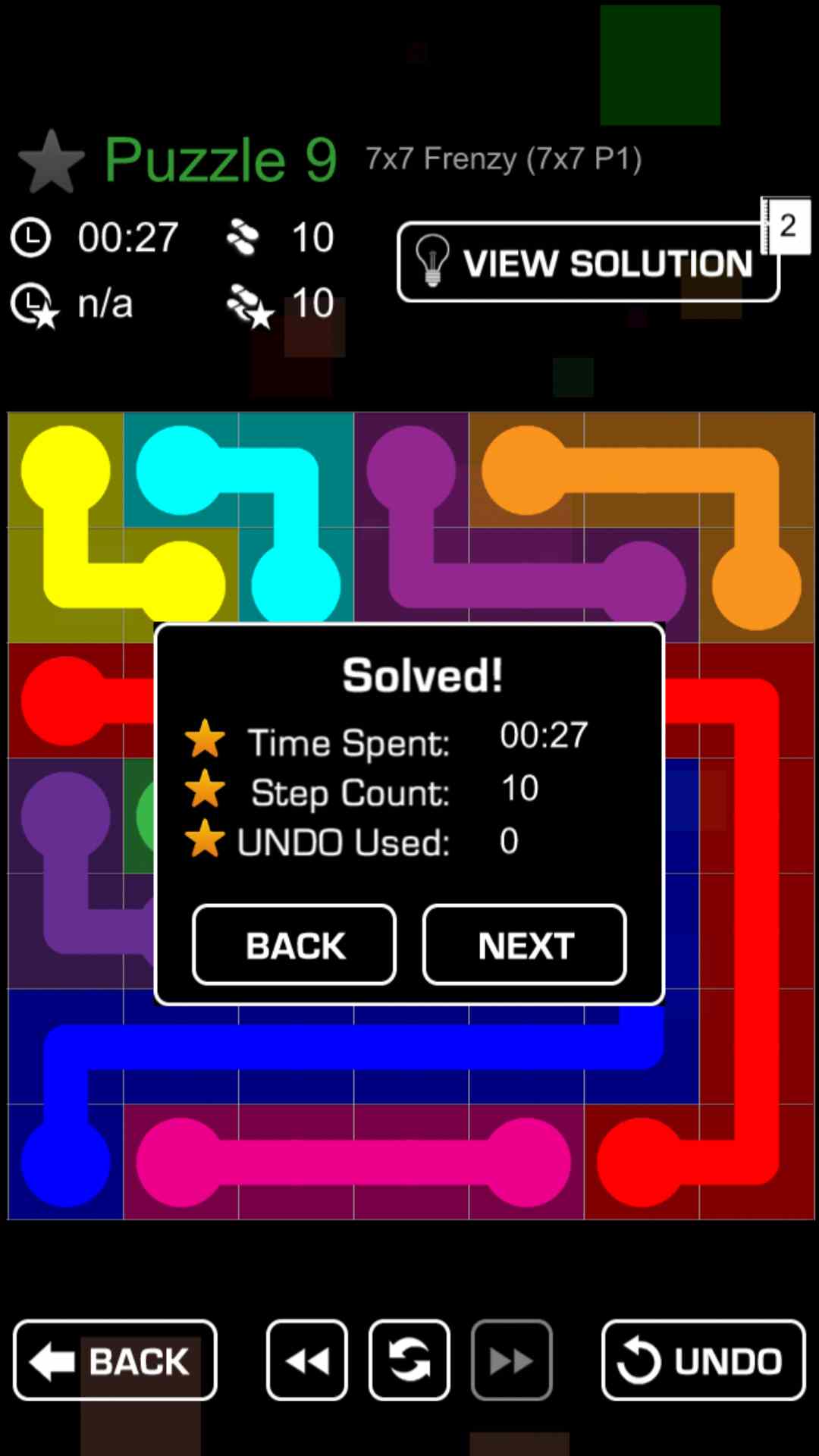This screenshot has height=1456, width=819.
Task: Tap BACK in the Solved dialog
Action: 294,945
